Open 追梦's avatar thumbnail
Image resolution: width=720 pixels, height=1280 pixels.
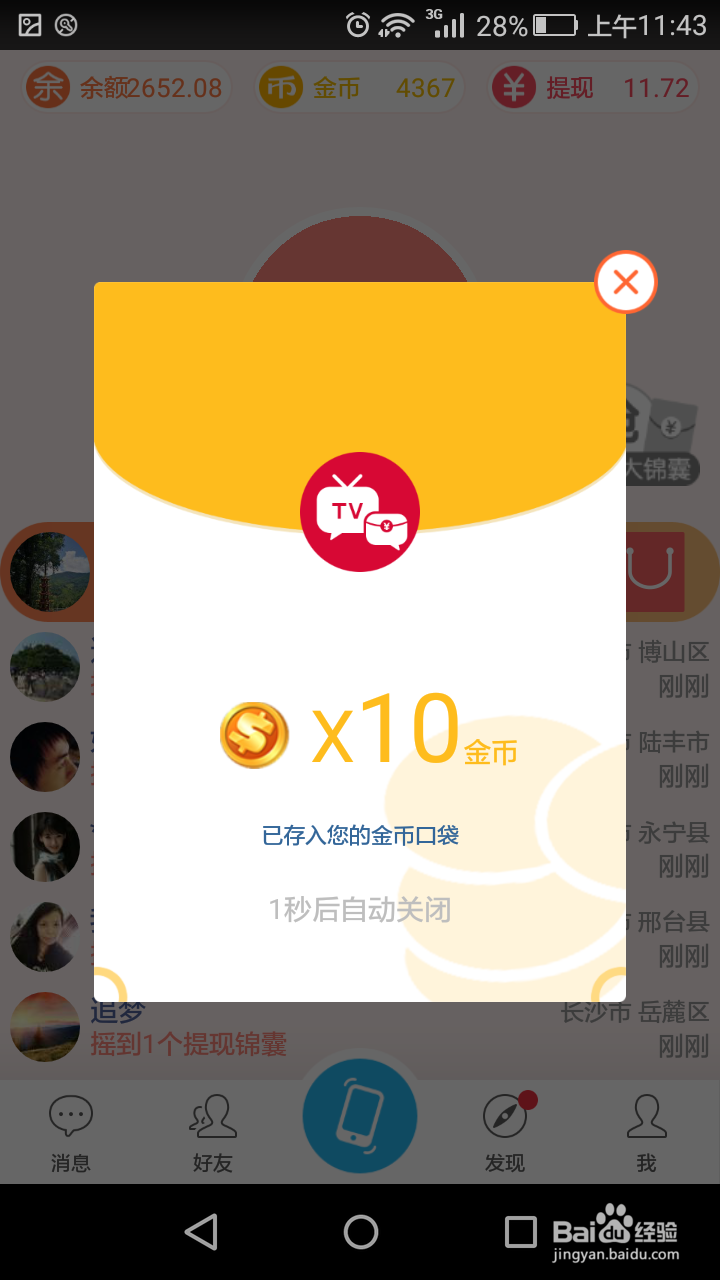(x=45, y=1028)
